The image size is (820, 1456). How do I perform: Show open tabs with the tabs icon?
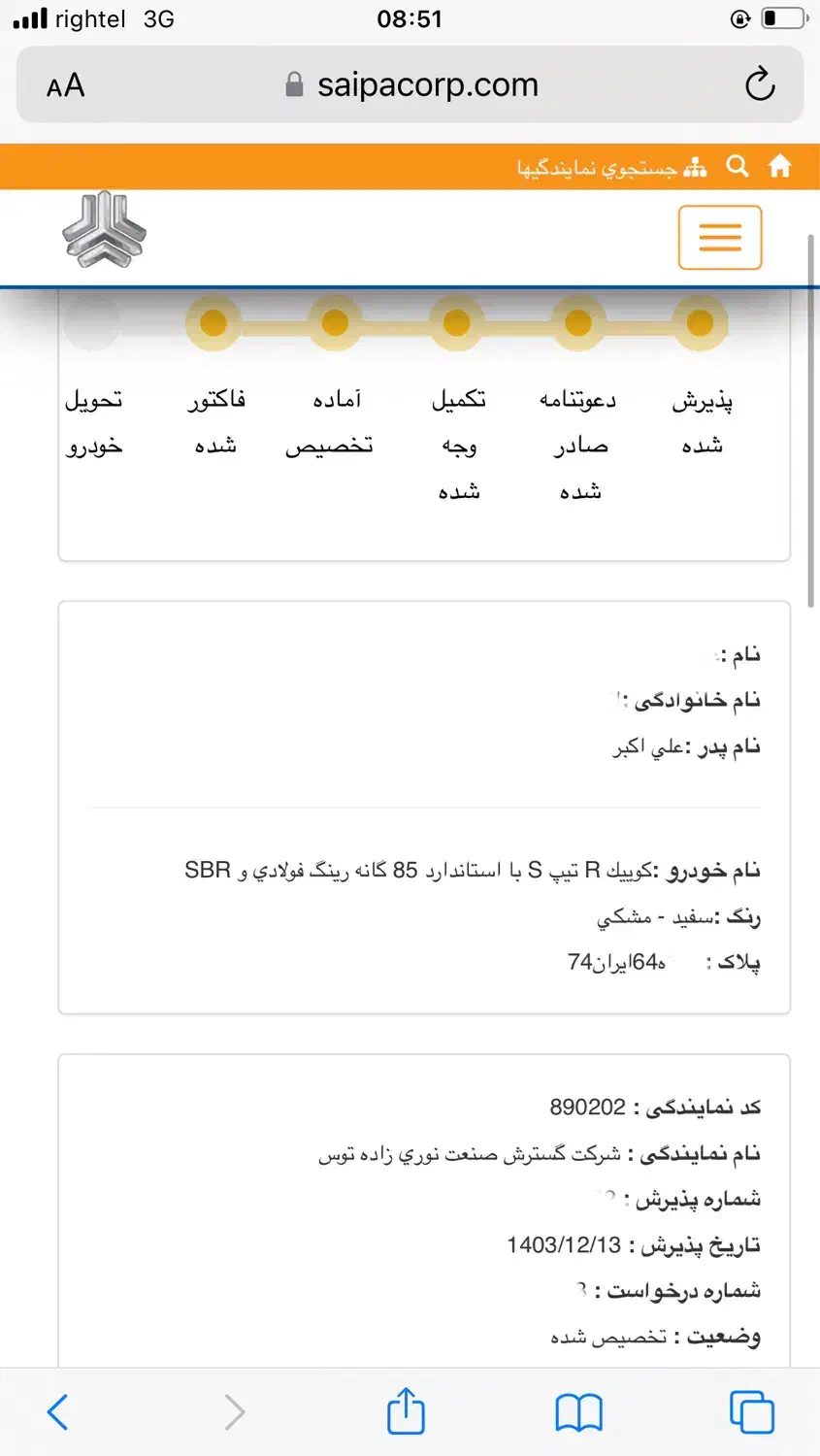pos(751,1412)
